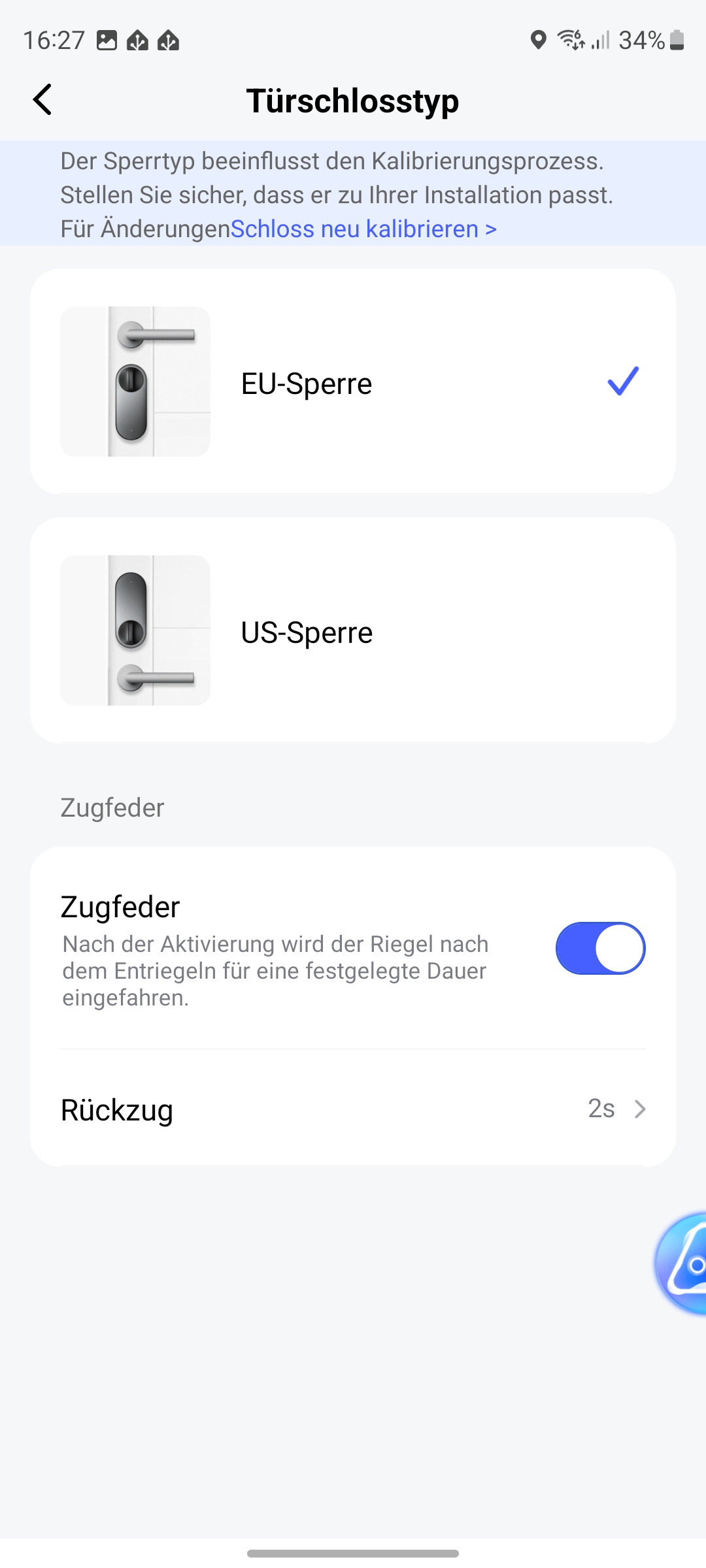Go back from Türschlosstyp screen
The width and height of the screenshot is (706, 1568).
43,100
